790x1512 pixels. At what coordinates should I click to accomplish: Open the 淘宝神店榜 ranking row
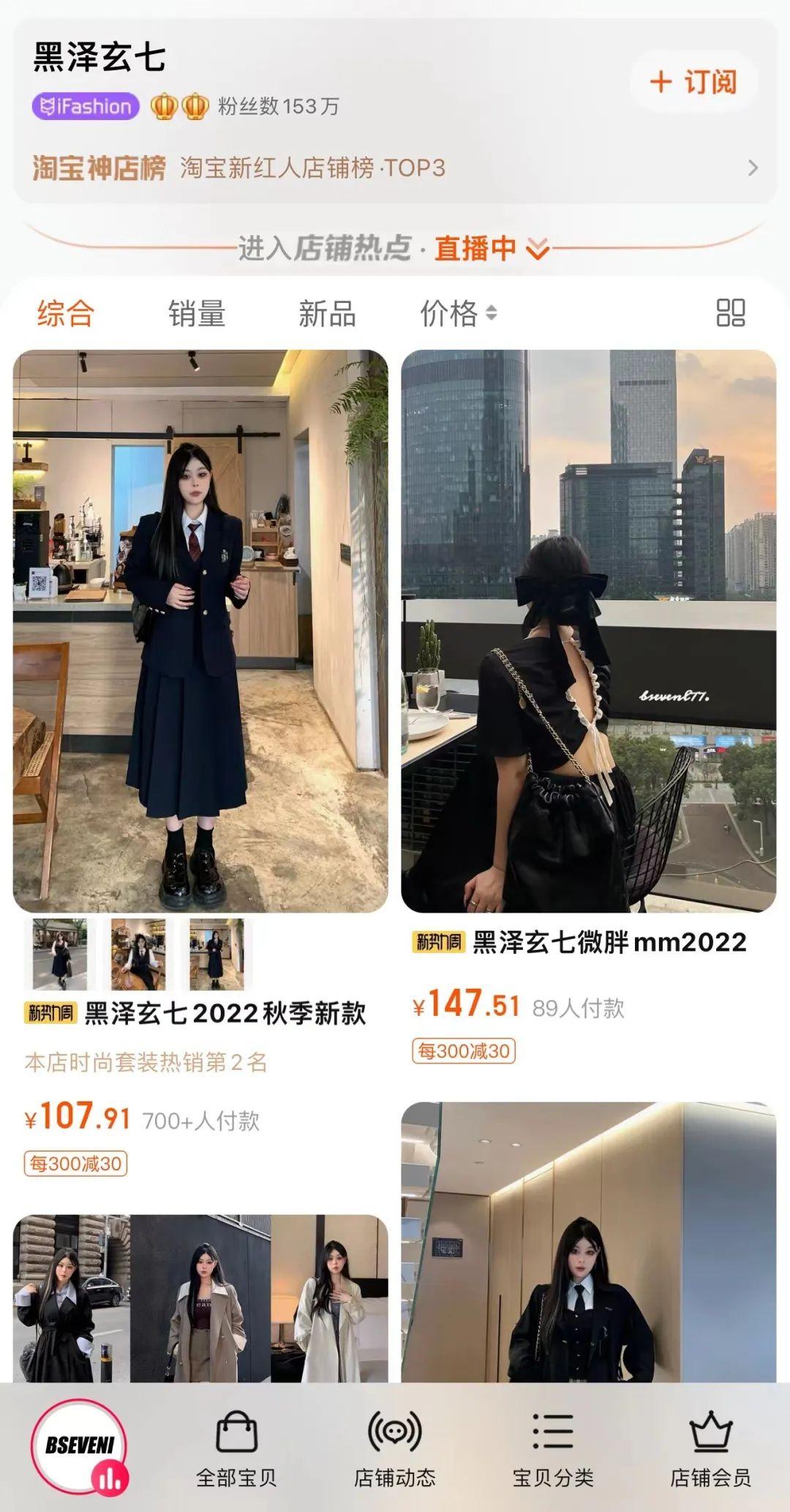tap(395, 168)
